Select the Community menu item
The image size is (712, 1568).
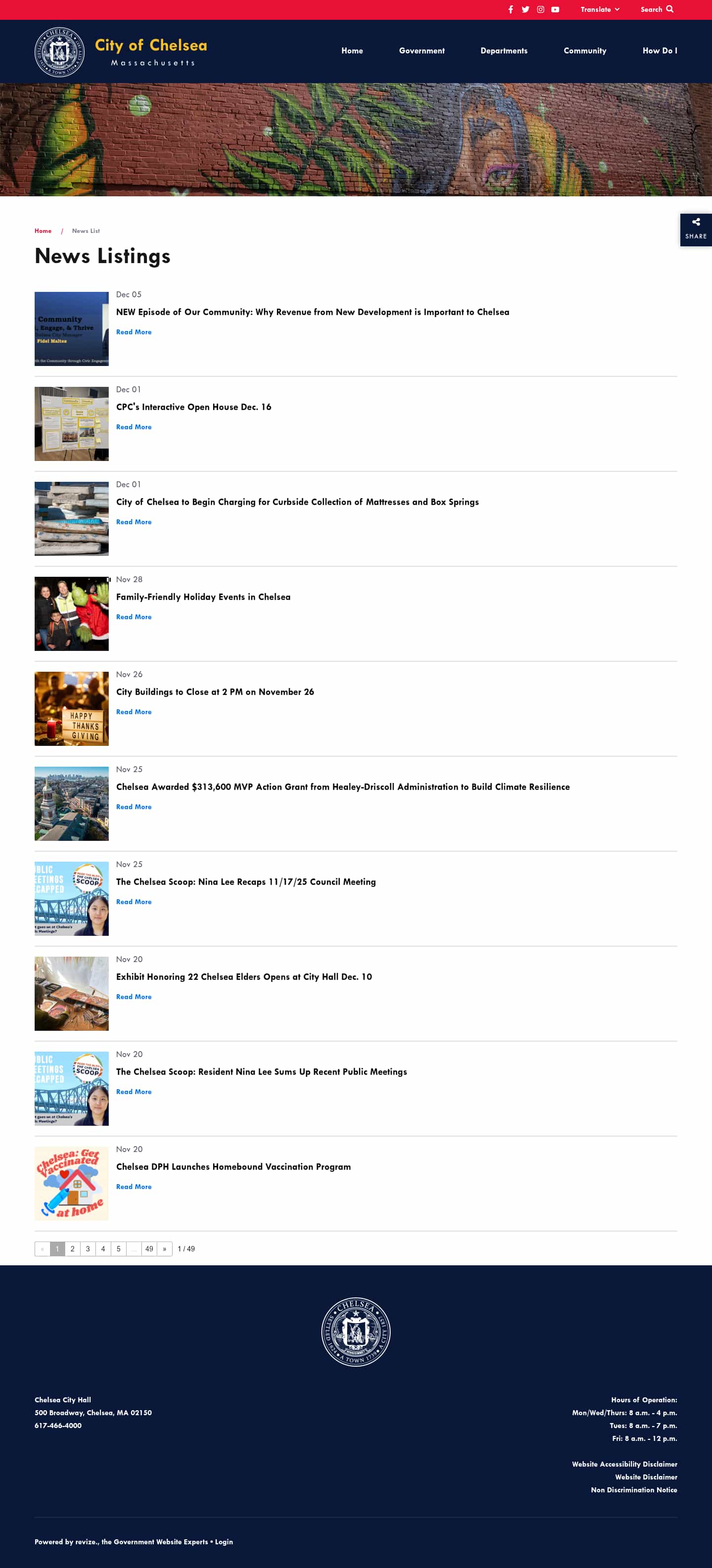(585, 51)
